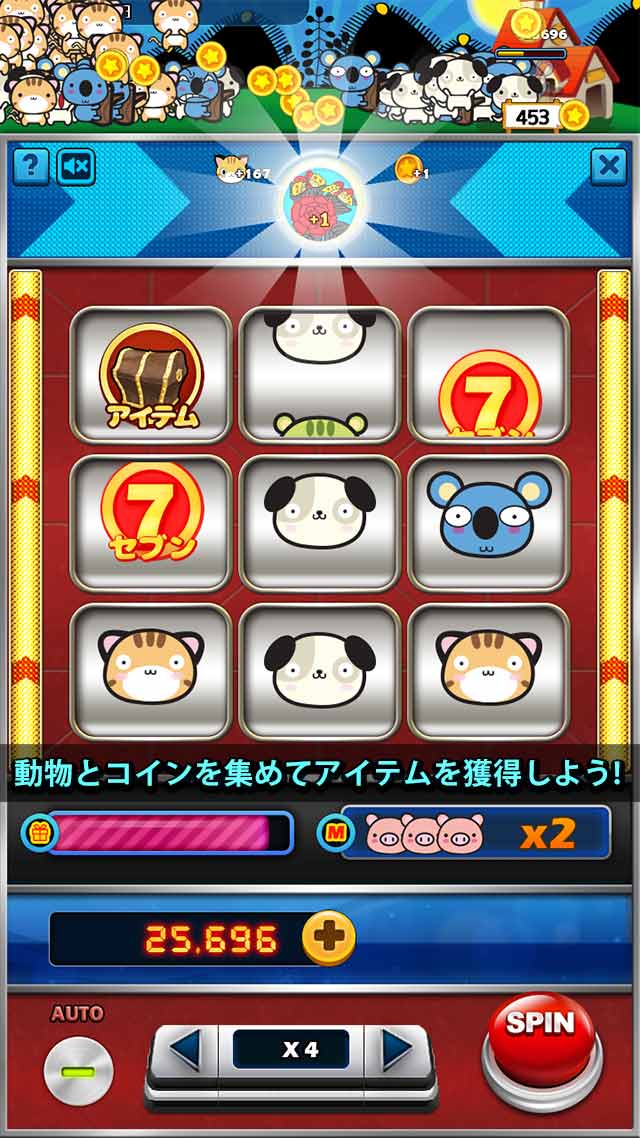Increase the bet multiplier with right arrow
Screen dimensions: 640x1138
(x=397, y=1050)
